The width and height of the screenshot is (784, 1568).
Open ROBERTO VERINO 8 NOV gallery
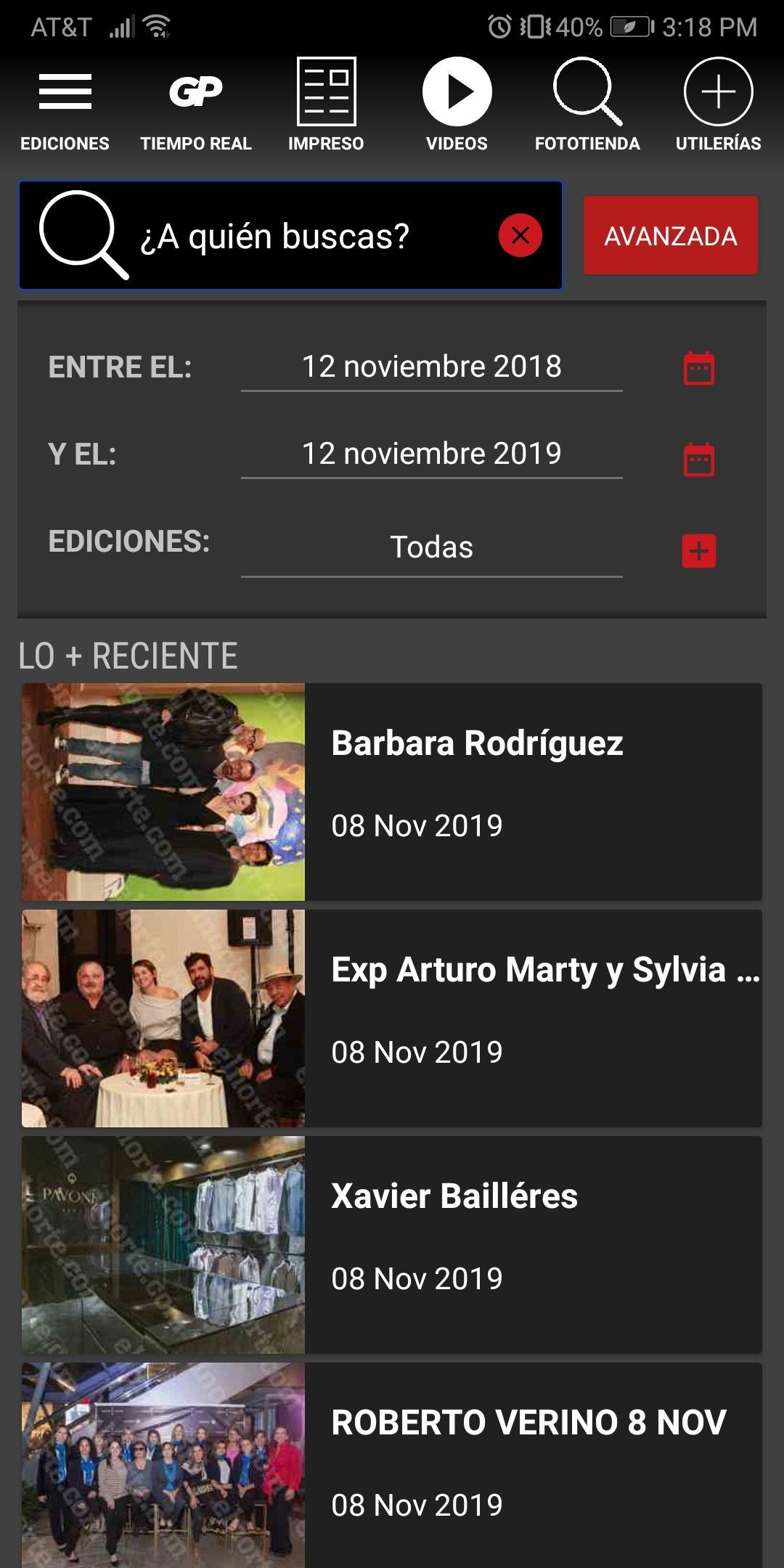392,1465
